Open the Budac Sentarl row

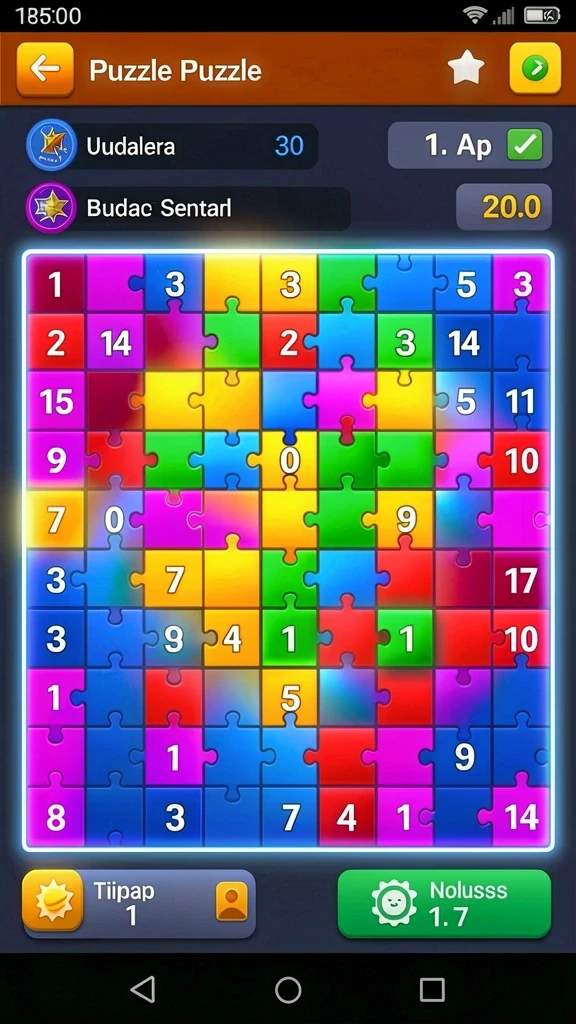tap(188, 208)
